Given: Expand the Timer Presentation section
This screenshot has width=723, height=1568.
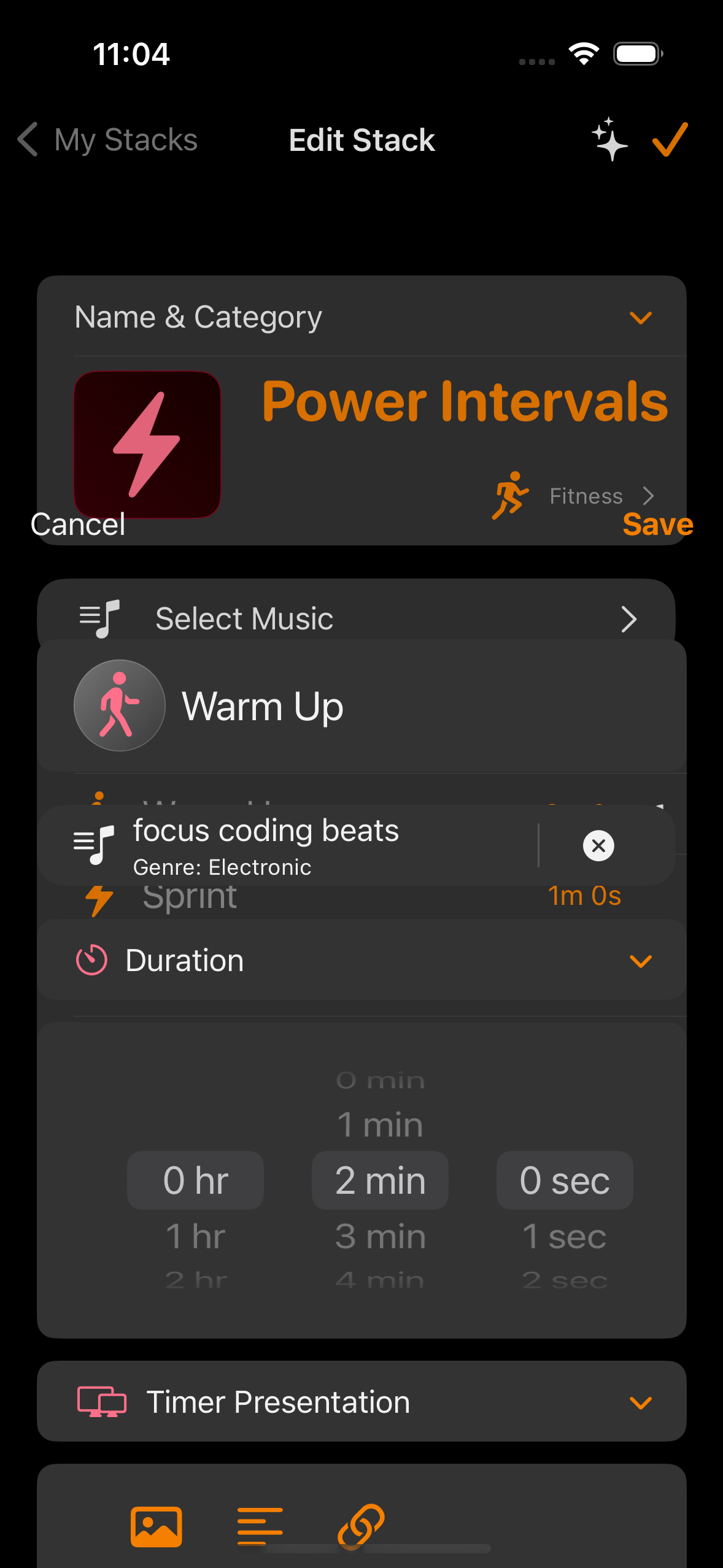Looking at the screenshot, I should [x=640, y=1402].
